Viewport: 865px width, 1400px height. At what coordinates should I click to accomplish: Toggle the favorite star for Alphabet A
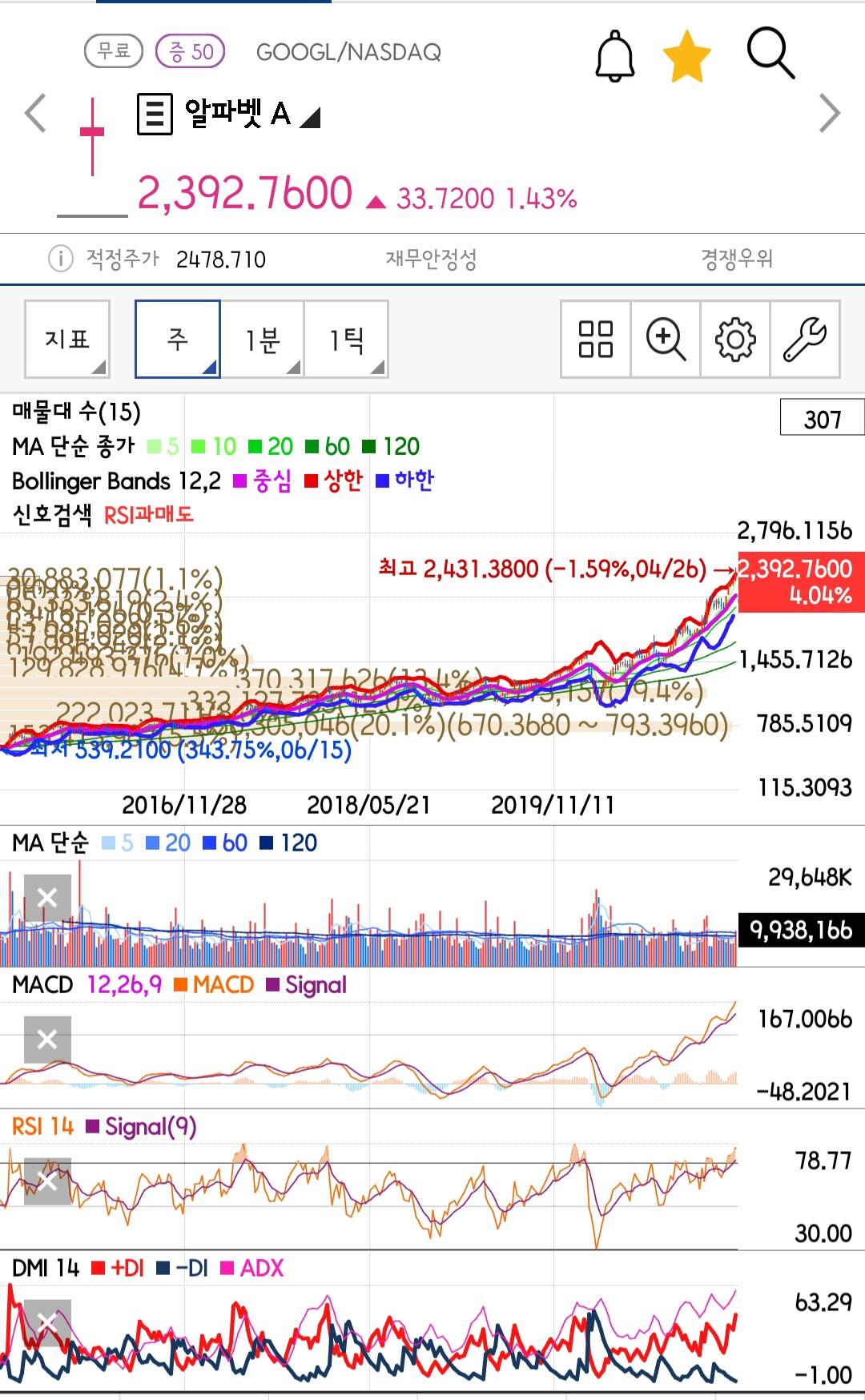pyautogui.click(x=686, y=55)
